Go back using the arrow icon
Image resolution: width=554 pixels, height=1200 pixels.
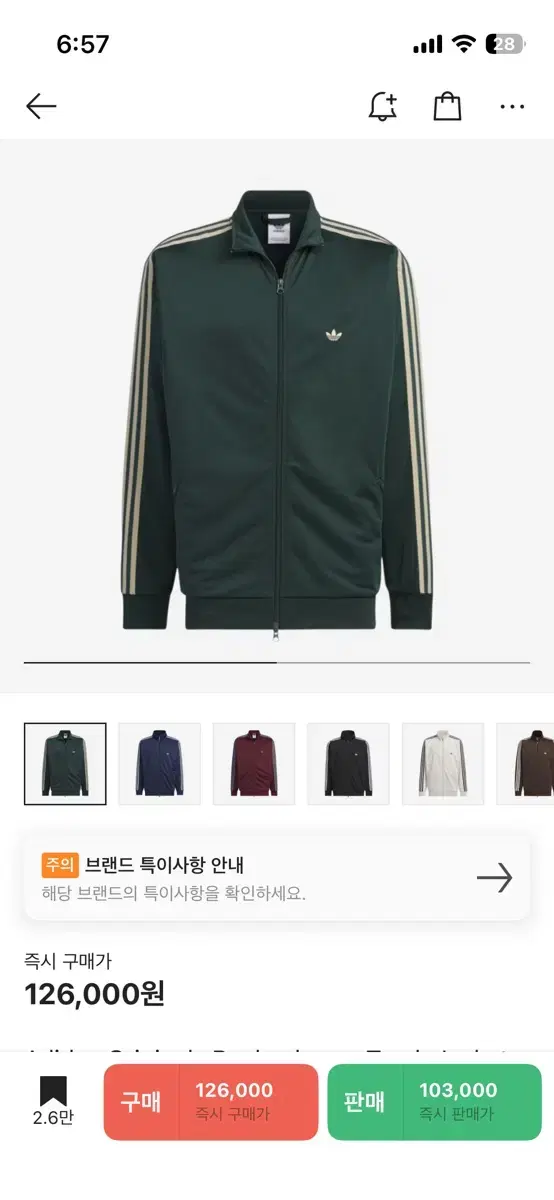click(41, 106)
